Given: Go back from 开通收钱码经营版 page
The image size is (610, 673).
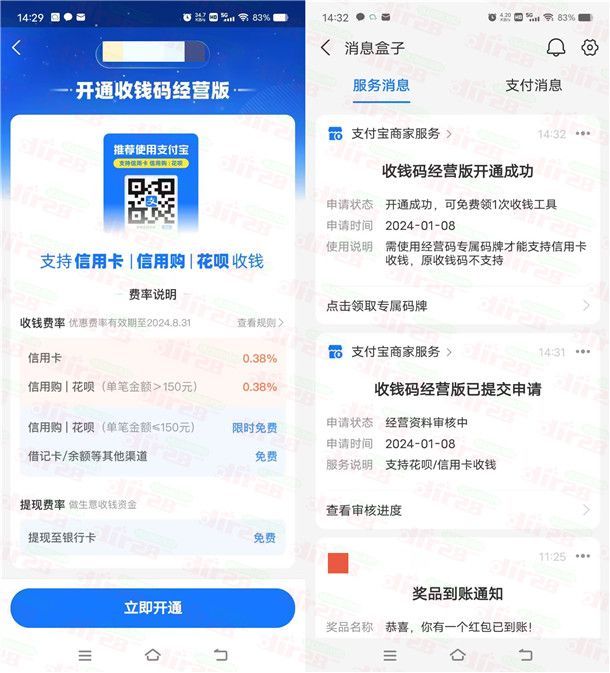Looking at the screenshot, I should (17, 48).
